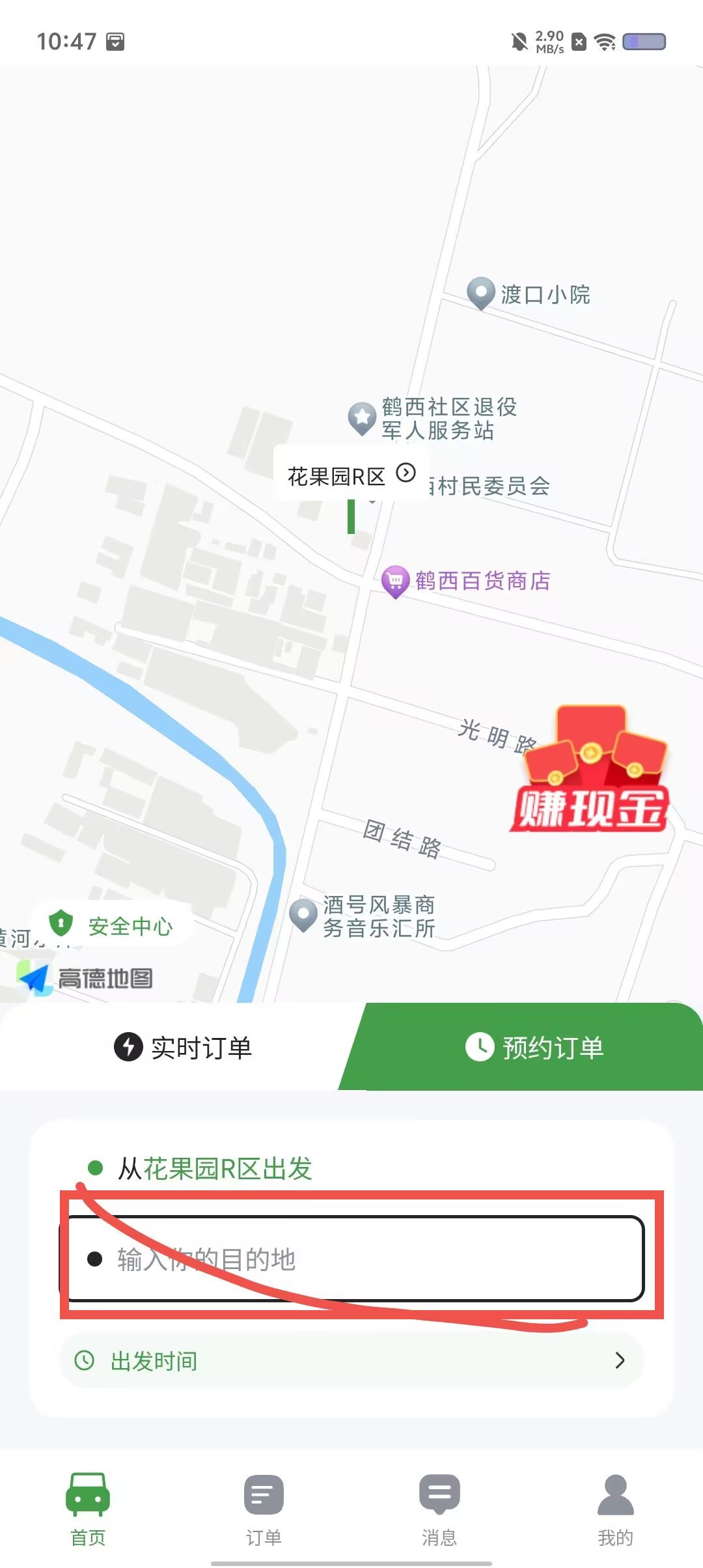703x1568 pixels.
Task: Switch to the 我的 tab
Action: point(615,1509)
